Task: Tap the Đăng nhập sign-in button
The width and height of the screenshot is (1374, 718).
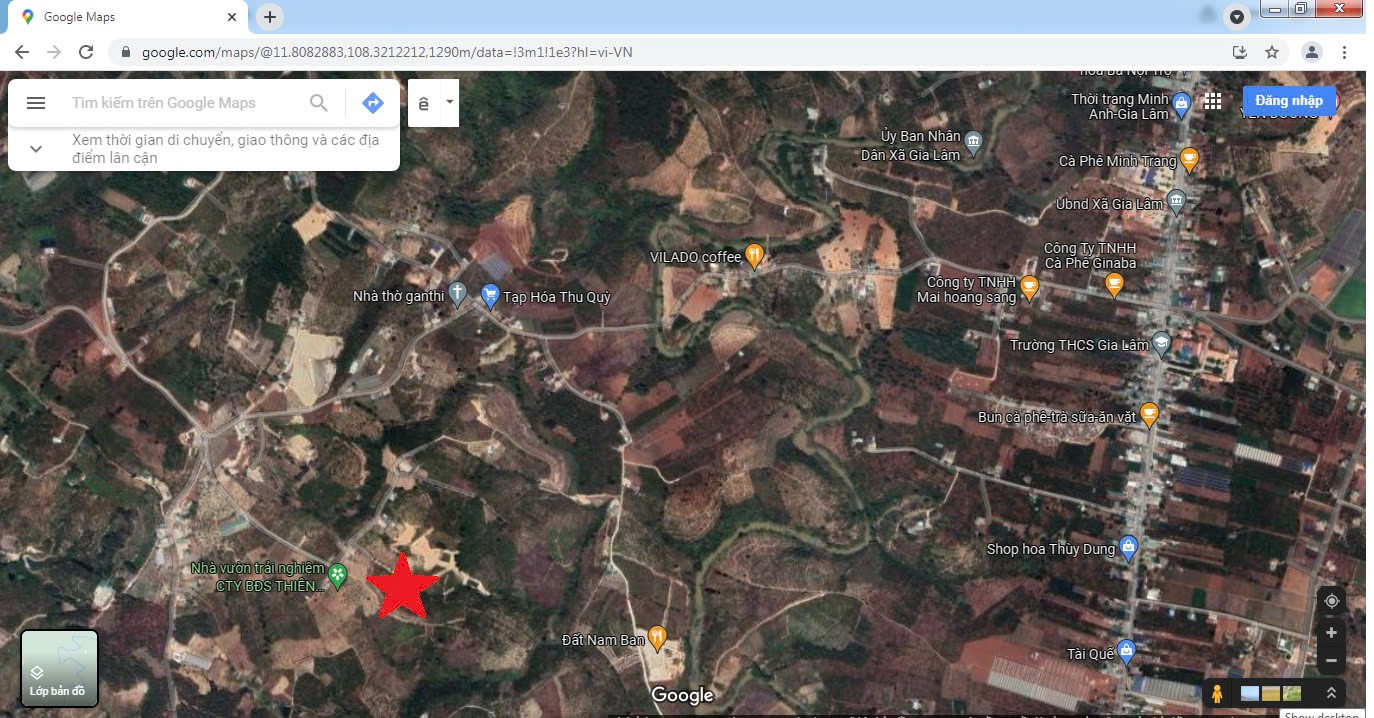Action: (1288, 101)
